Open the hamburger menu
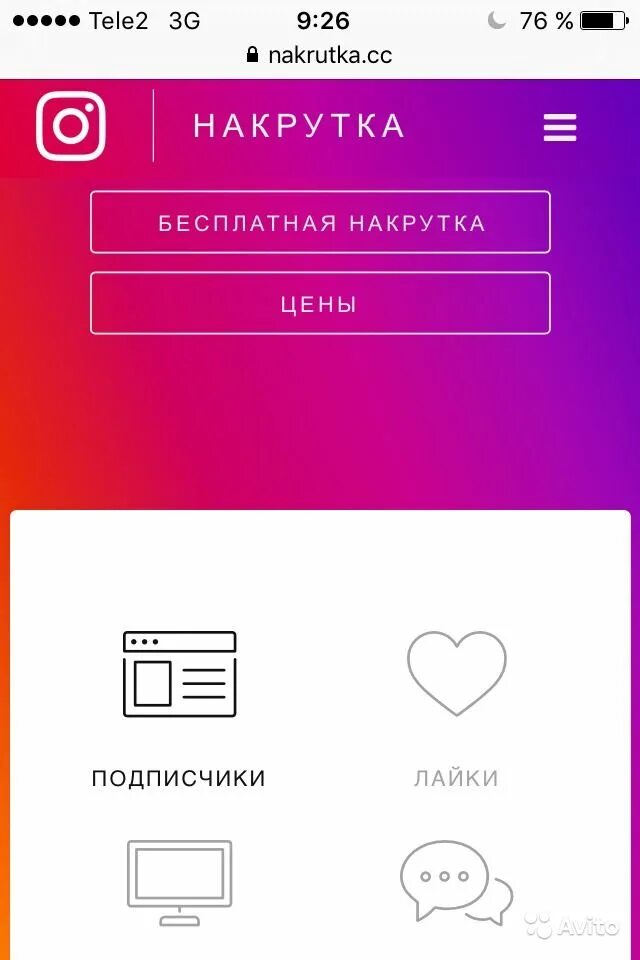Image resolution: width=640 pixels, height=960 pixels. coord(560,127)
